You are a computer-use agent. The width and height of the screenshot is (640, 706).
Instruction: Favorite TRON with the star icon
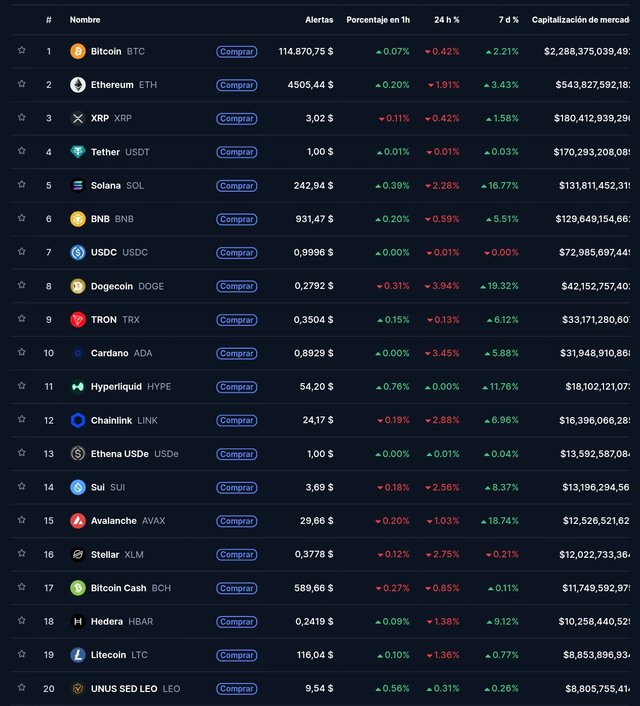pyautogui.click(x=21, y=320)
